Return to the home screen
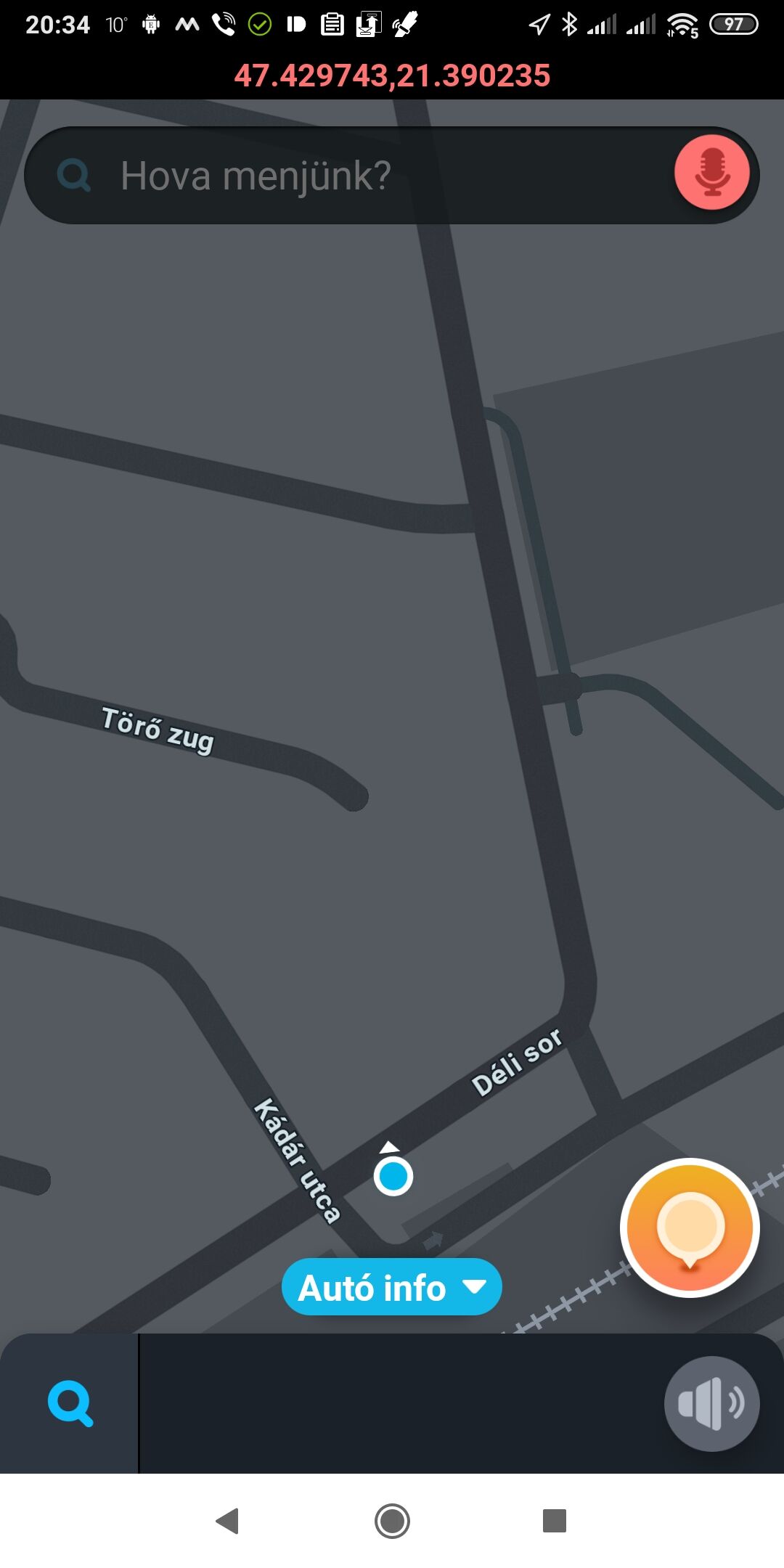This screenshot has width=784, height=1568. pos(392,1520)
